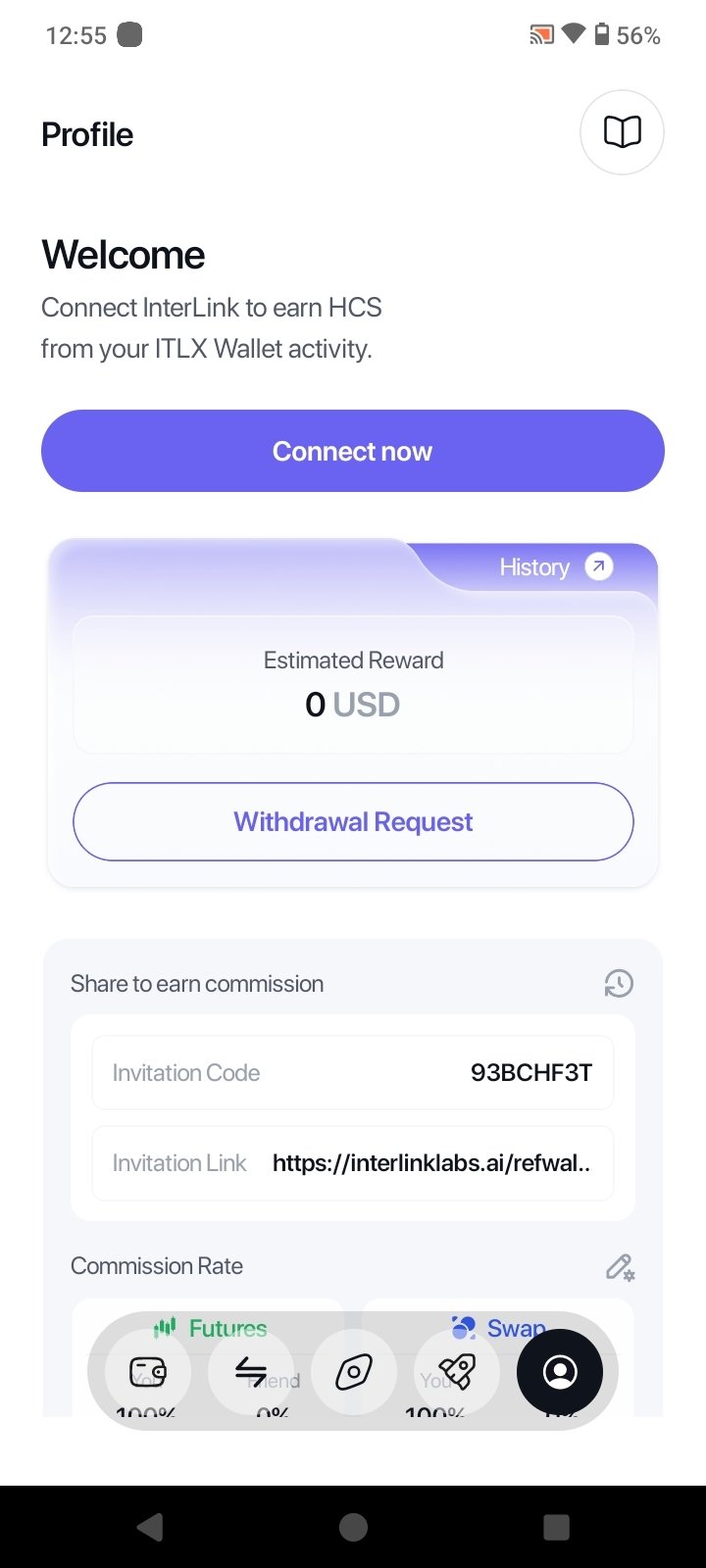Return to the home screen

tap(353, 1527)
